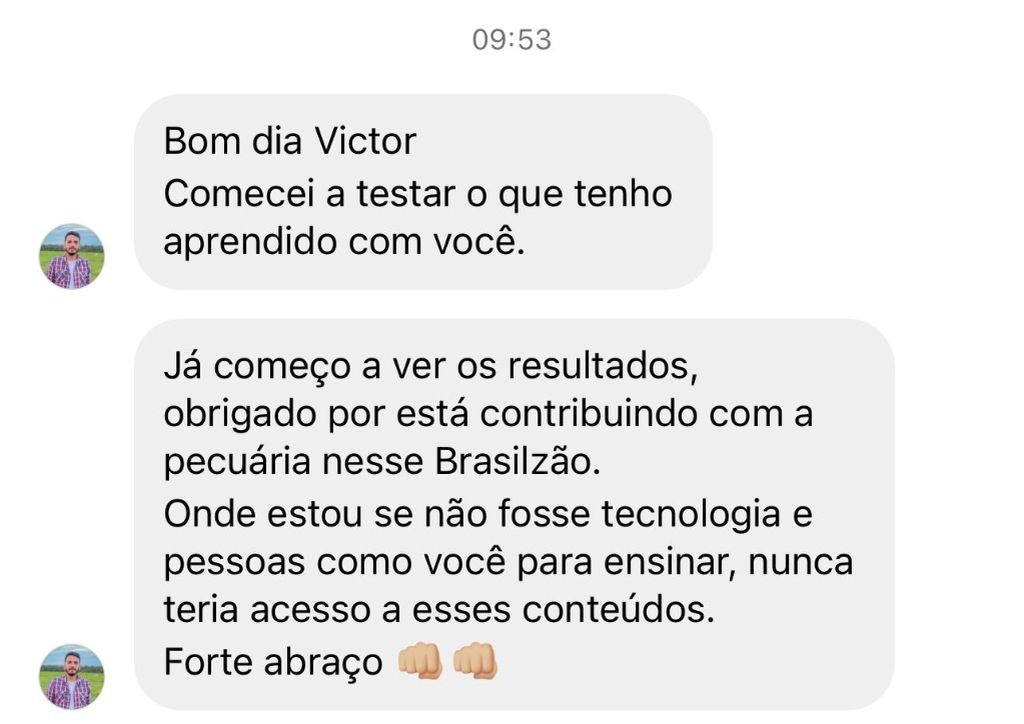Open sender's avatar beside 'Forte abraço' message
This screenshot has width=1024, height=724.
tap(71, 676)
